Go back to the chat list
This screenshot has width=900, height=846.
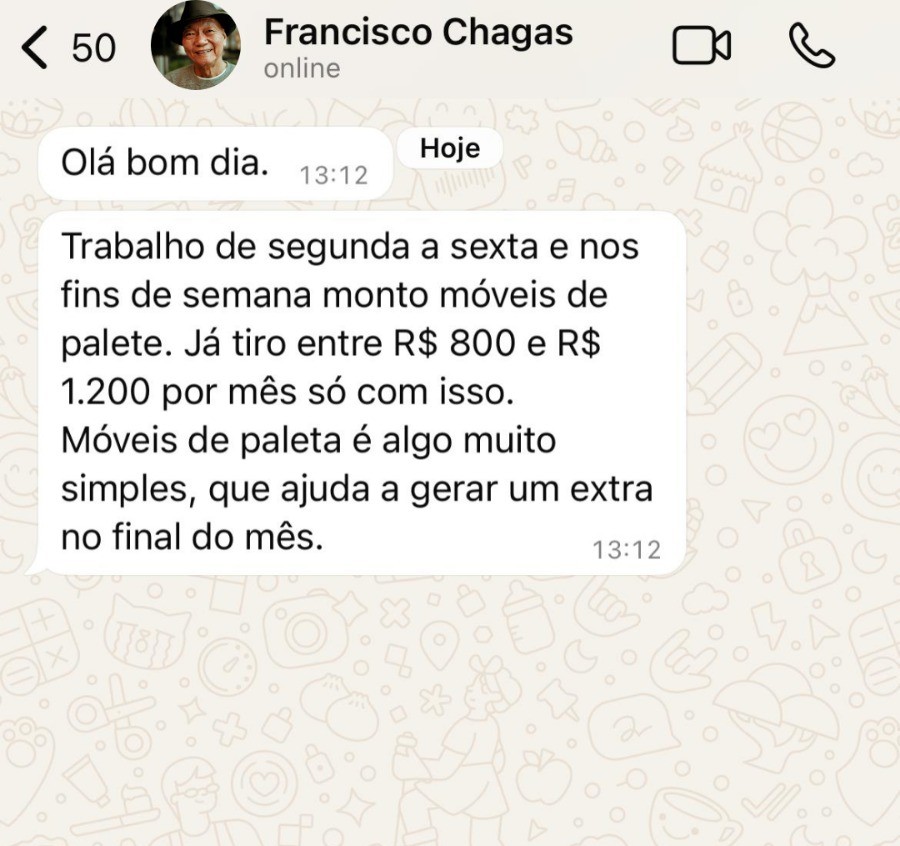(36, 48)
